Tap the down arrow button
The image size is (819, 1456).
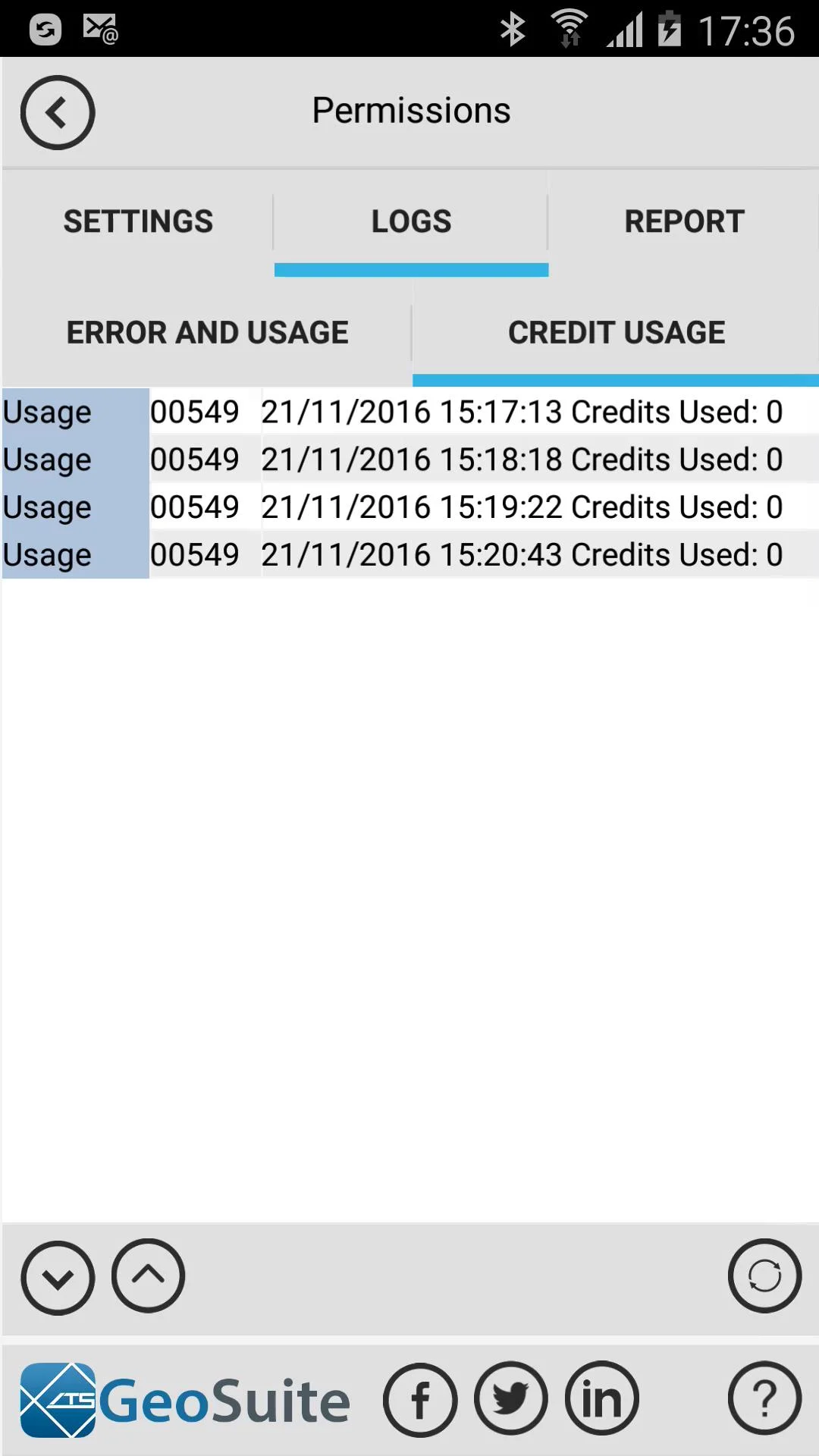(58, 1279)
